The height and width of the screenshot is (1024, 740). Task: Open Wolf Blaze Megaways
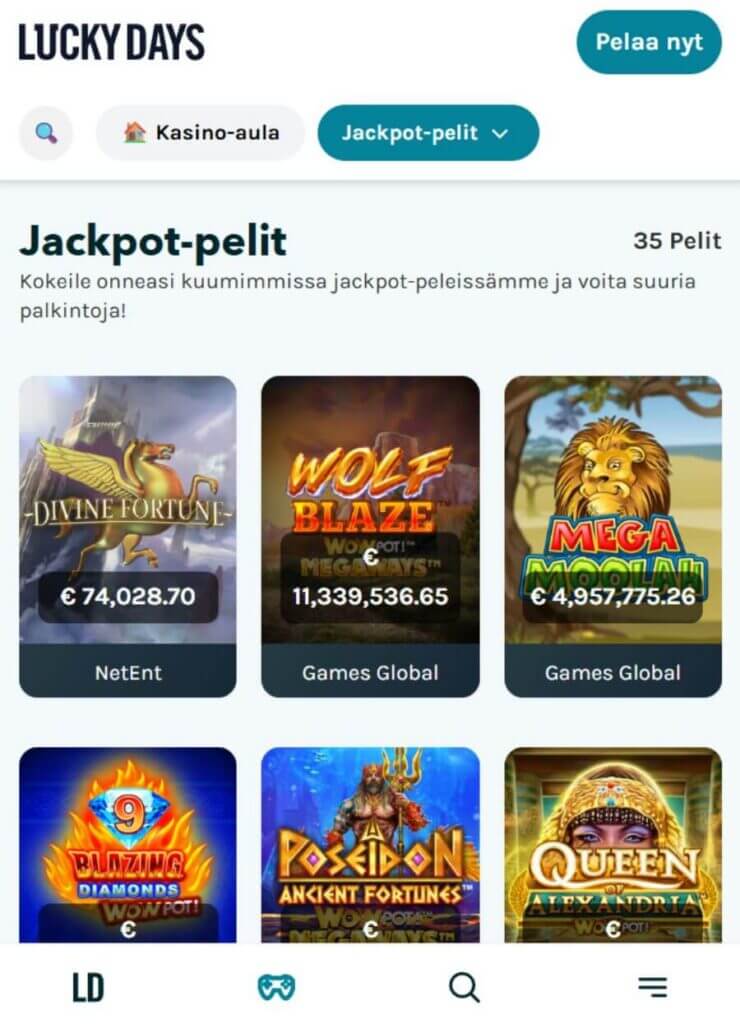tap(370, 520)
